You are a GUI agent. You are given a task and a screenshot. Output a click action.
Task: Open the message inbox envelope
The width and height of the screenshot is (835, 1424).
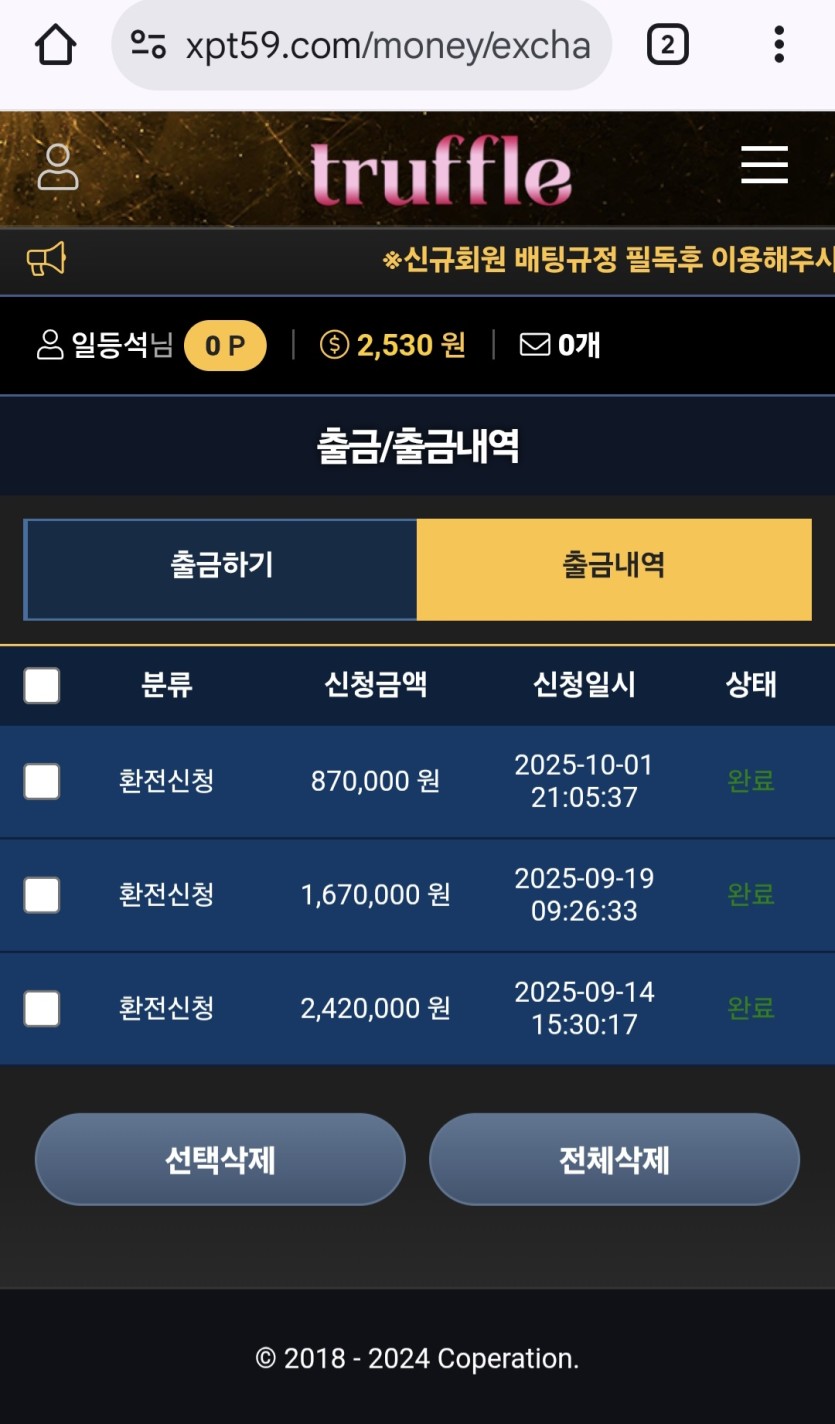[x=535, y=345]
